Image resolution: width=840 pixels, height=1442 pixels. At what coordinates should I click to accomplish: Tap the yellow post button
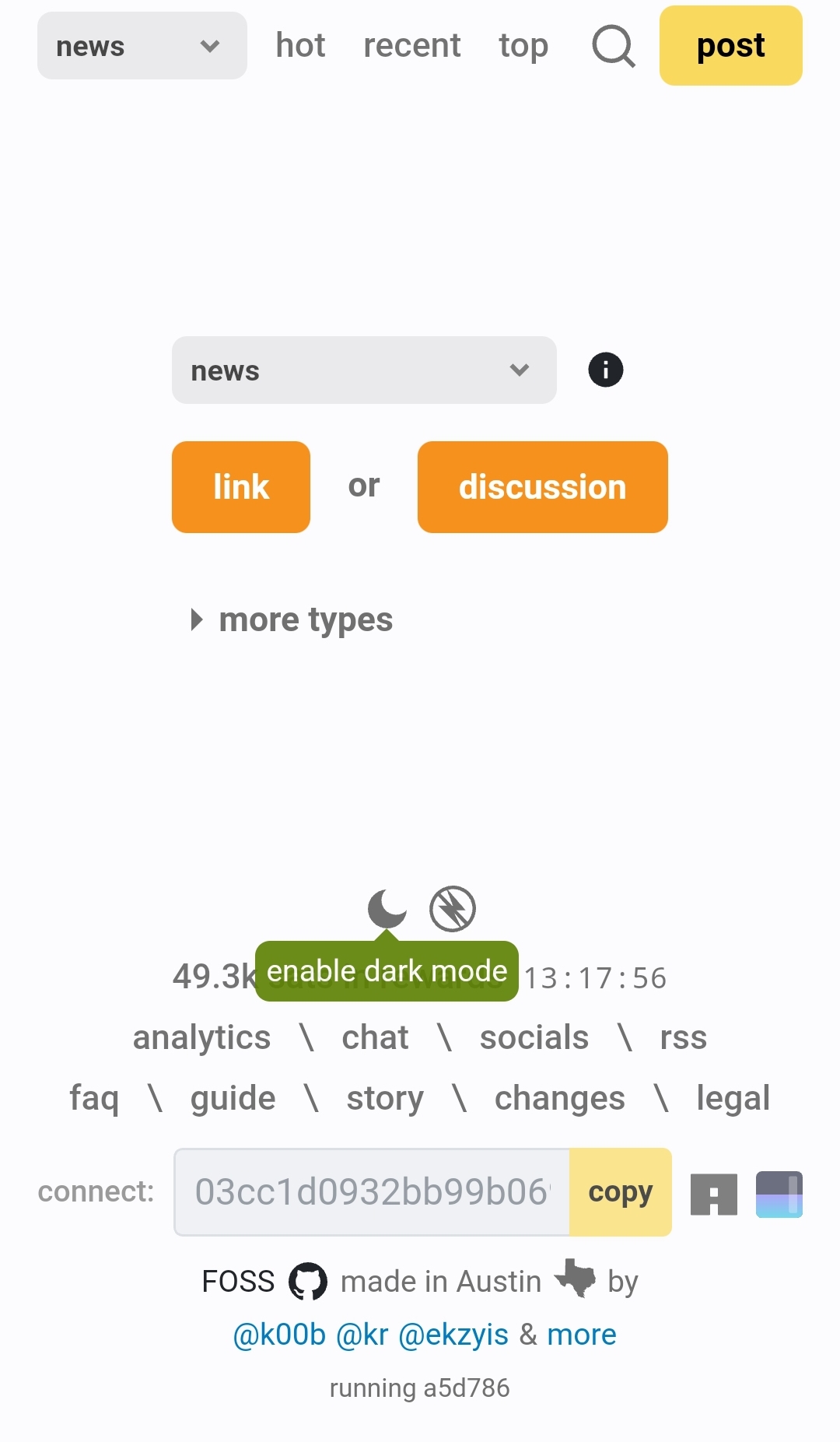click(730, 46)
